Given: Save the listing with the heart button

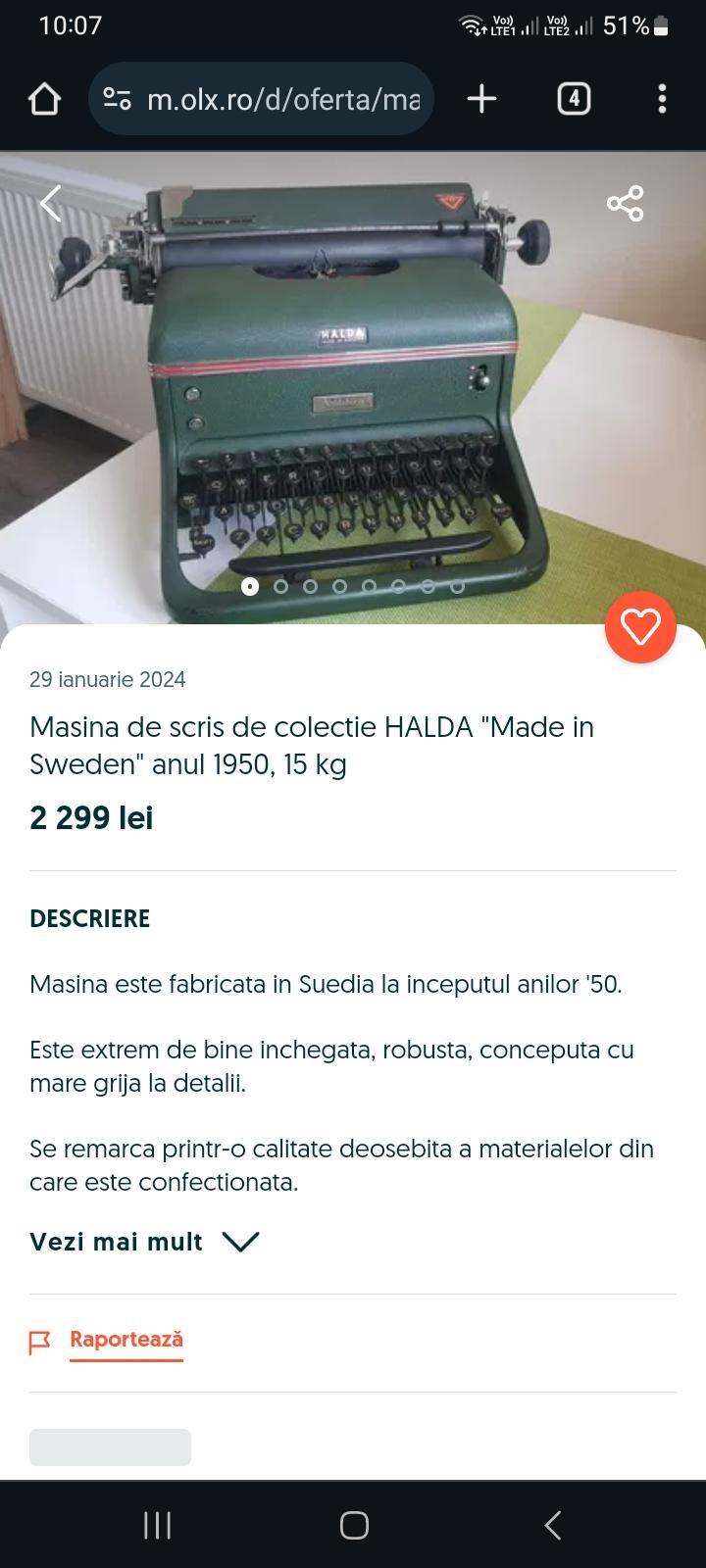Looking at the screenshot, I should pyautogui.click(x=640, y=627).
